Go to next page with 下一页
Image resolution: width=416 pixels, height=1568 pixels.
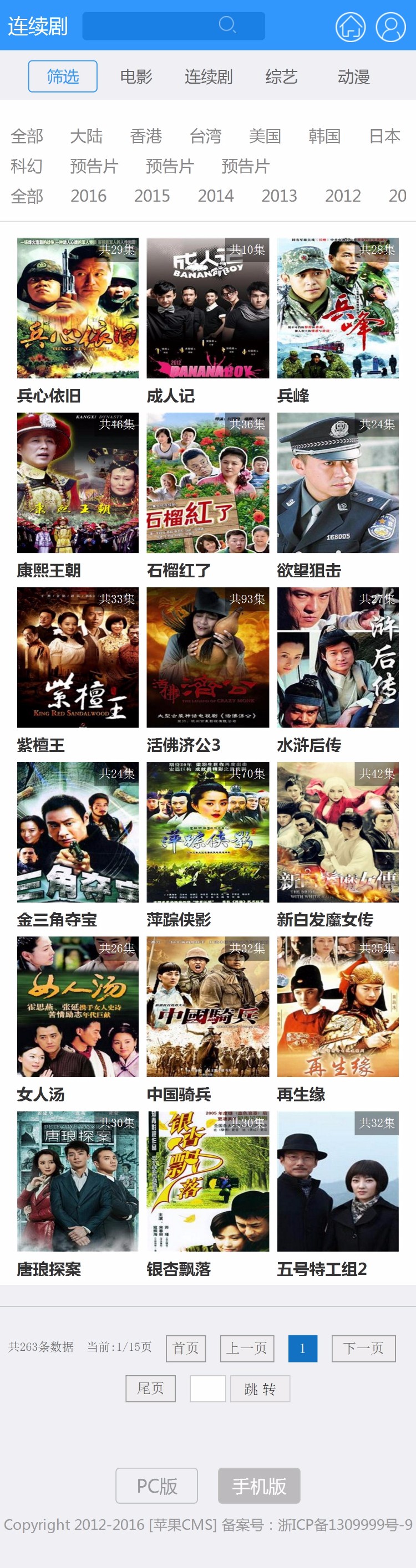click(x=363, y=1348)
